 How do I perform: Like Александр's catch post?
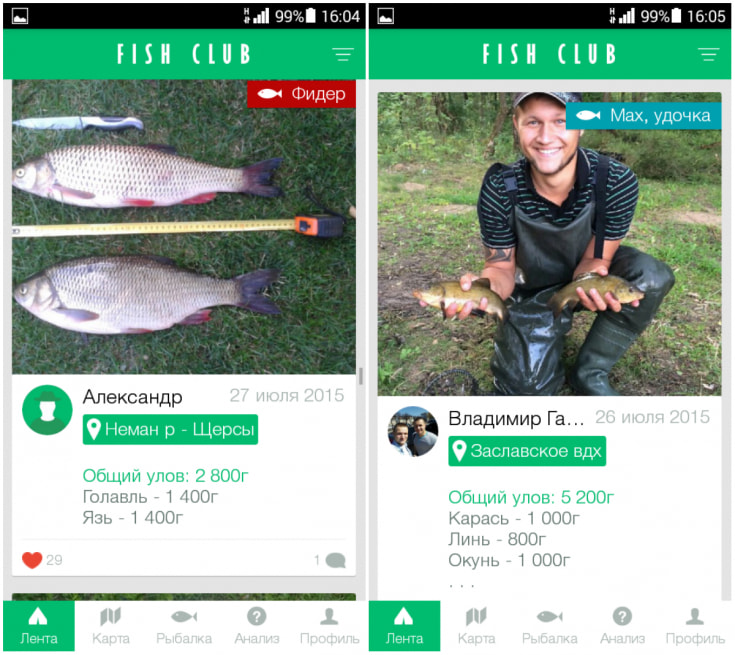coord(32,560)
